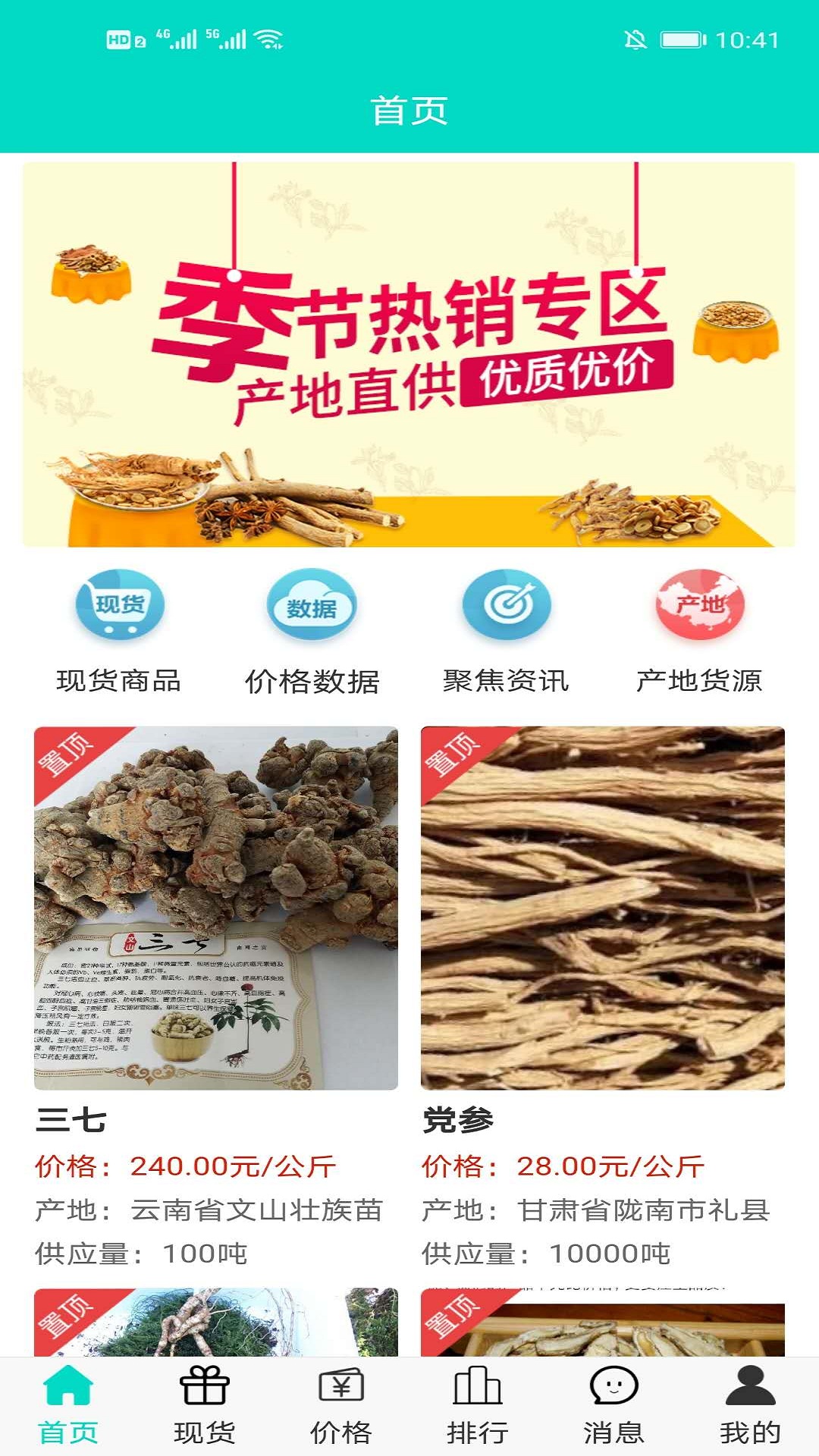The image size is (819, 1456).
Task: Switch to the 现货 tab
Action: click(205, 1405)
